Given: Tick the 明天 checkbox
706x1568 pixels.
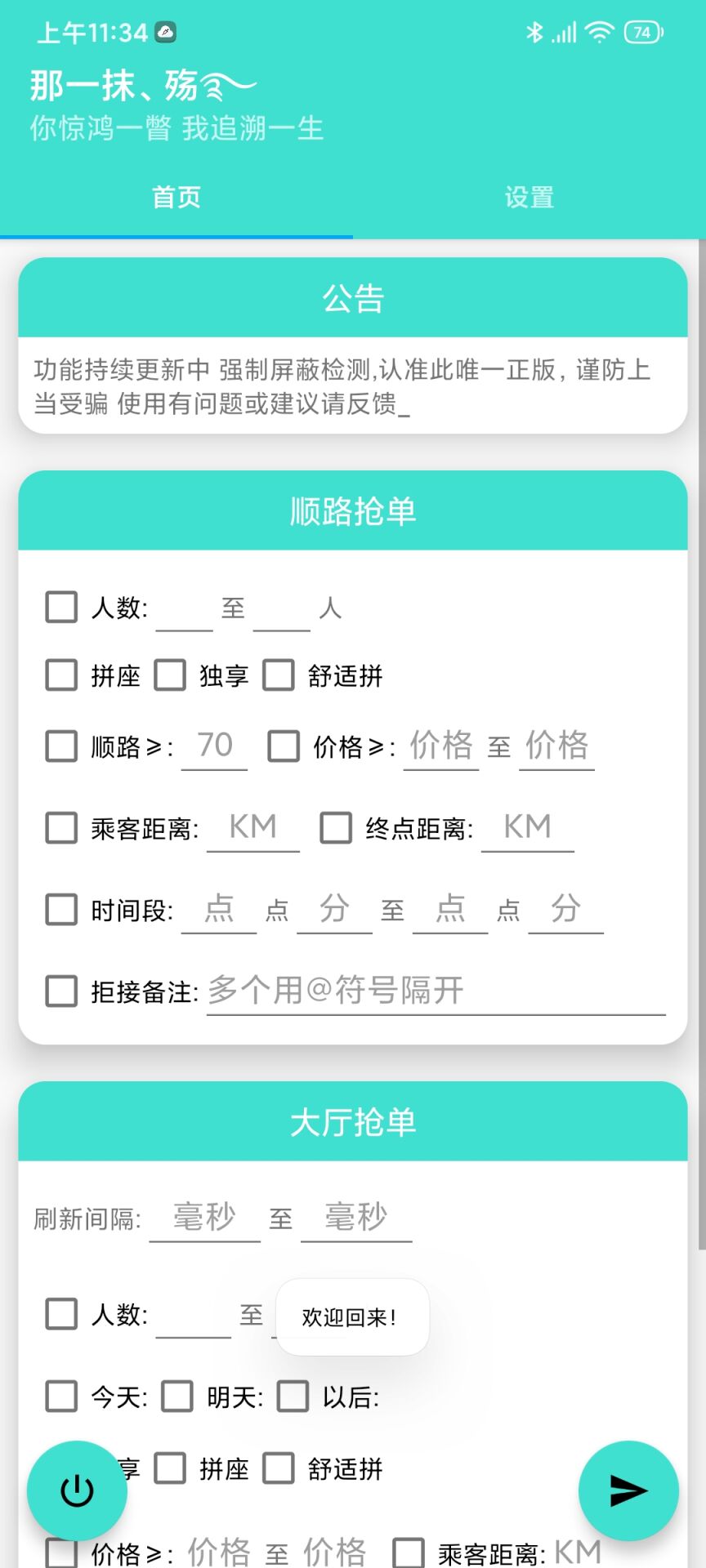Looking at the screenshot, I should tap(177, 1396).
